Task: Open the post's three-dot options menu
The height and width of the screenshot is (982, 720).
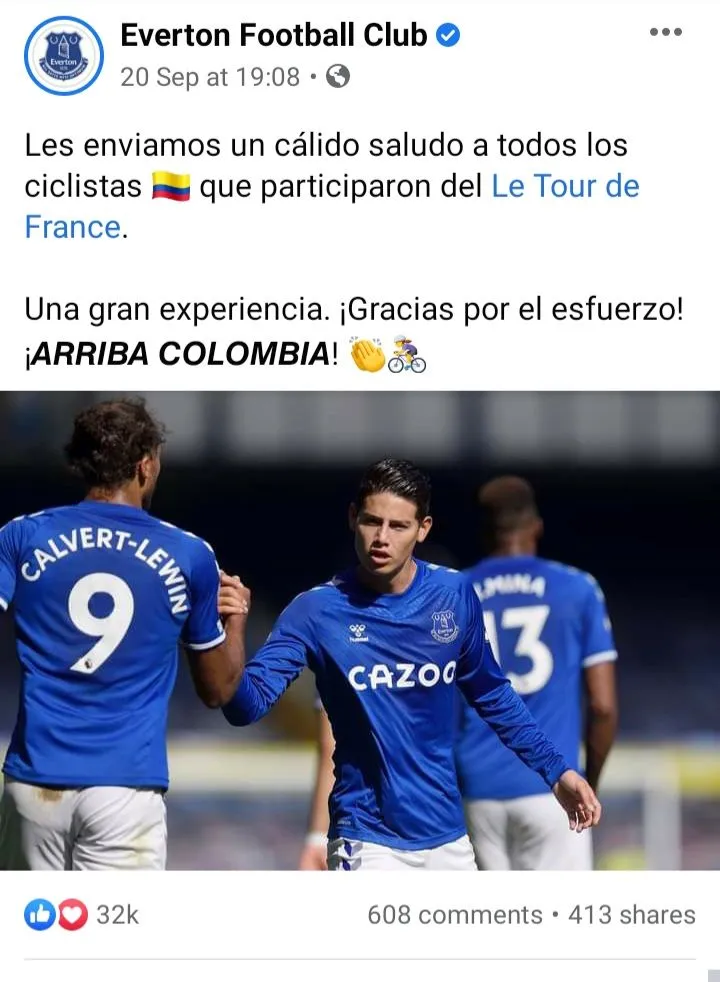Action: click(x=665, y=33)
